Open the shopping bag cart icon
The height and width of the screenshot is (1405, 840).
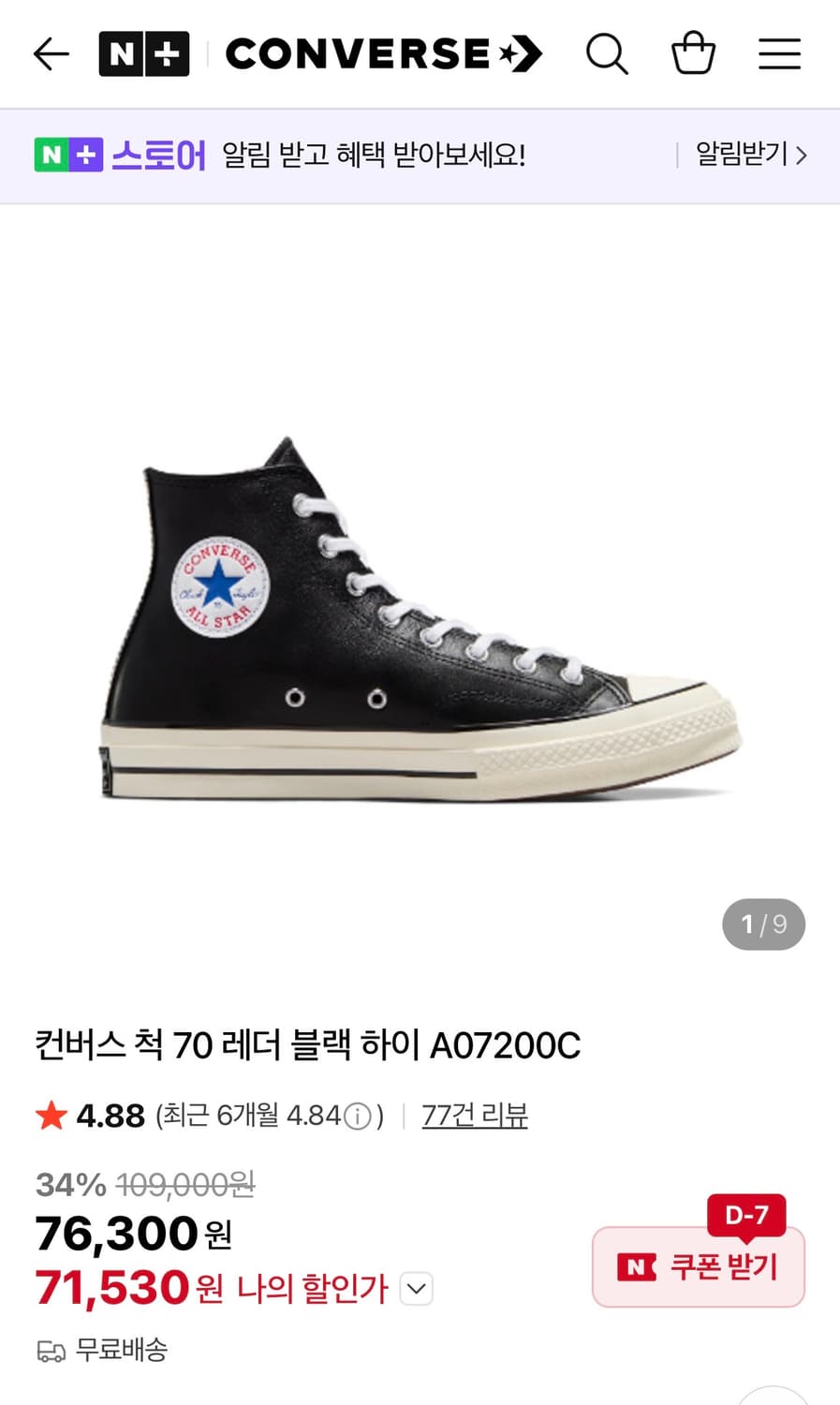tap(693, 53)
